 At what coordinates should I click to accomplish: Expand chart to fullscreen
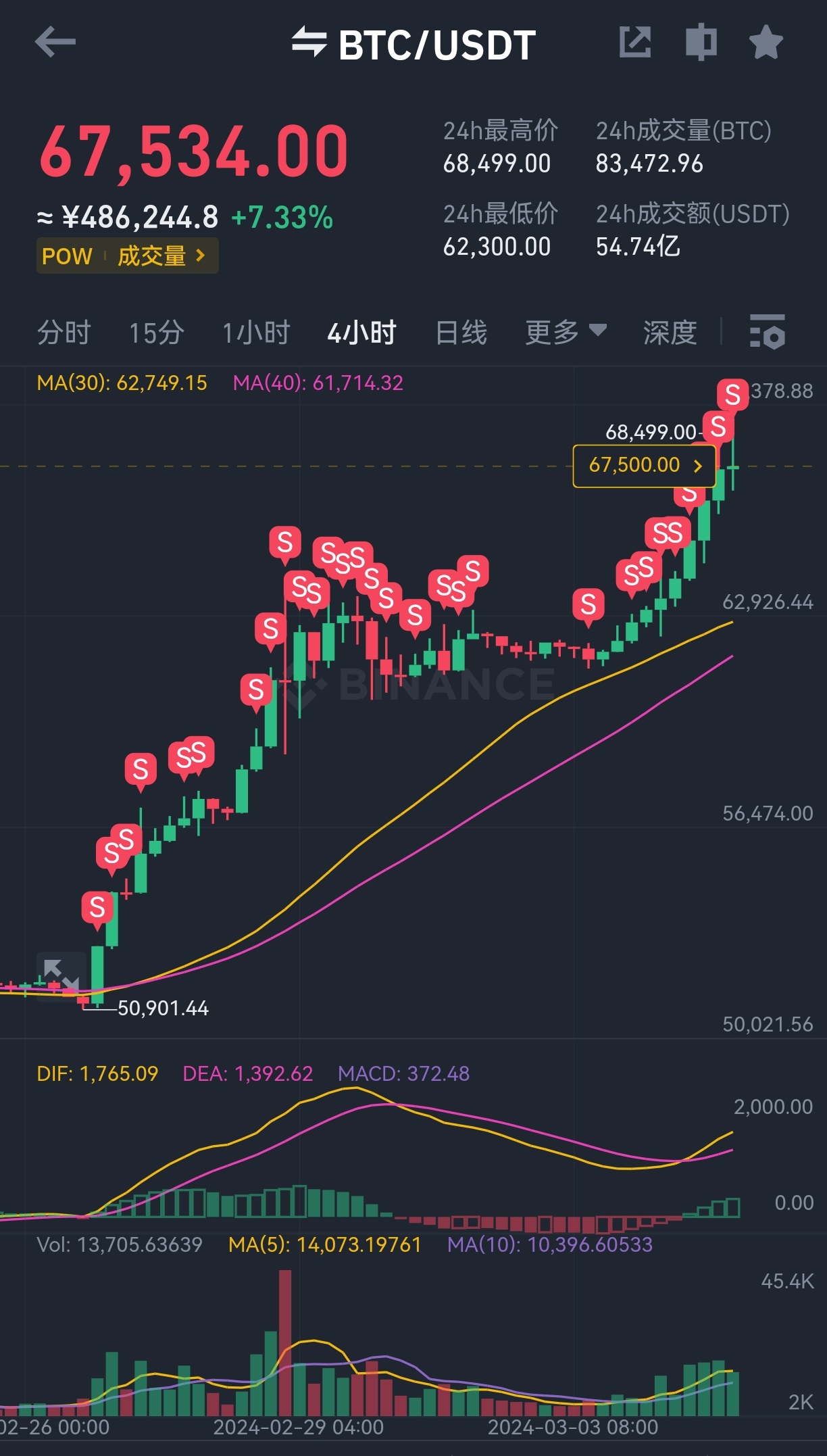point(61,975)
